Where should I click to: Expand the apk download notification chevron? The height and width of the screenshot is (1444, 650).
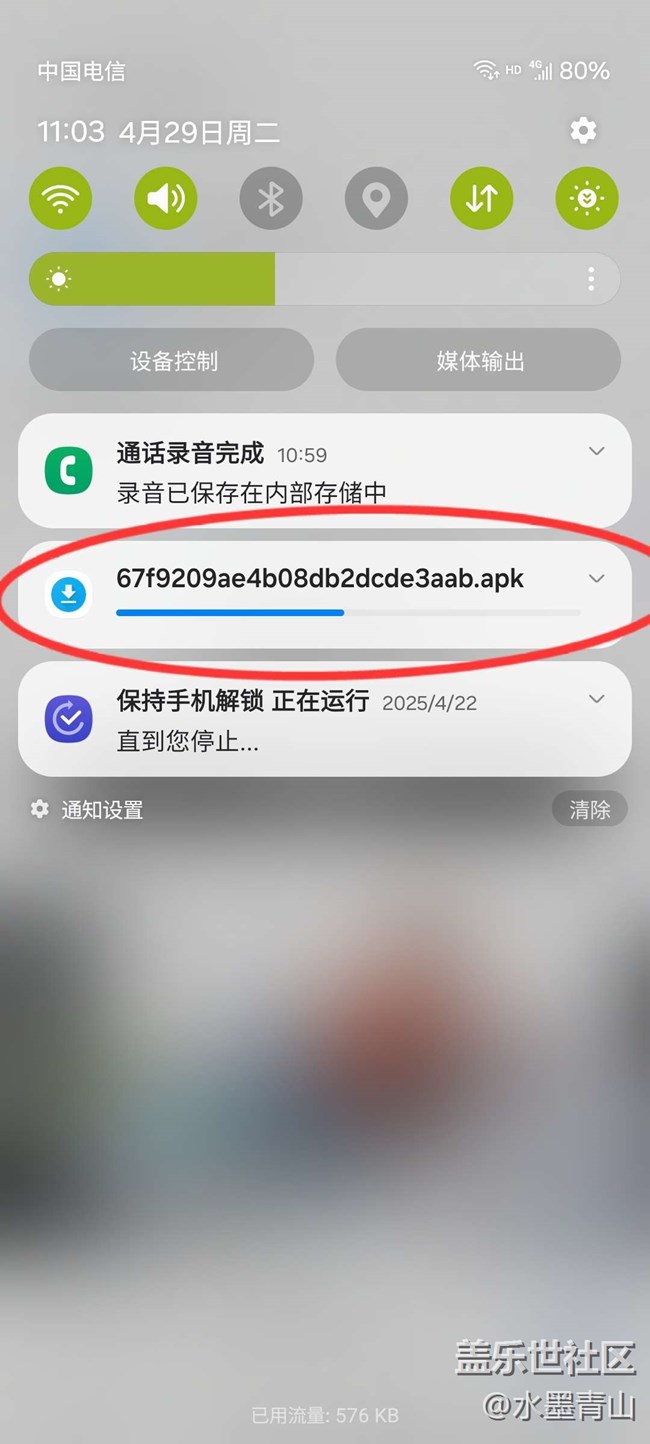[x=596, y=579]
